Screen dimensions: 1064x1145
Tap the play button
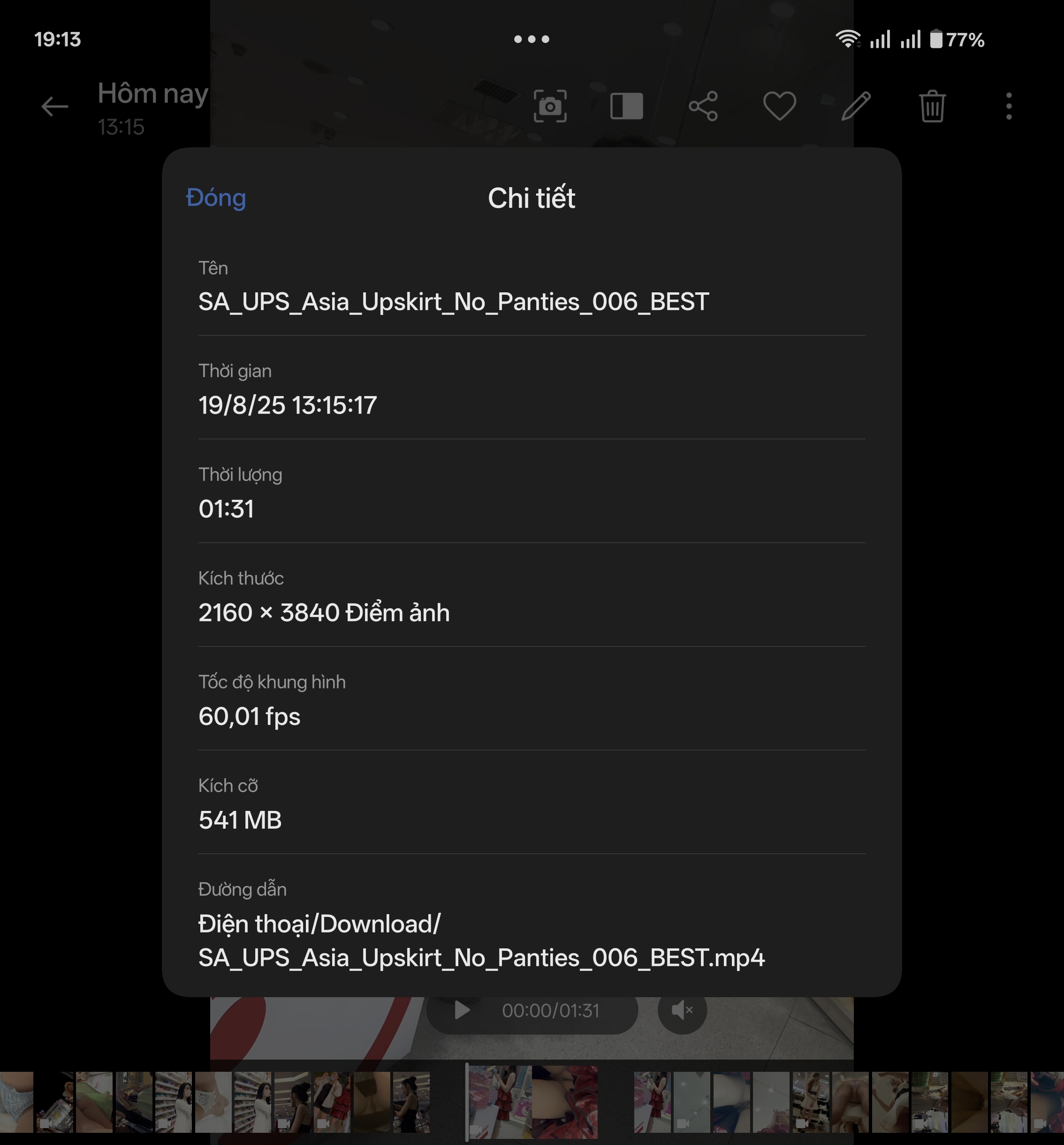pos(462,1010)
